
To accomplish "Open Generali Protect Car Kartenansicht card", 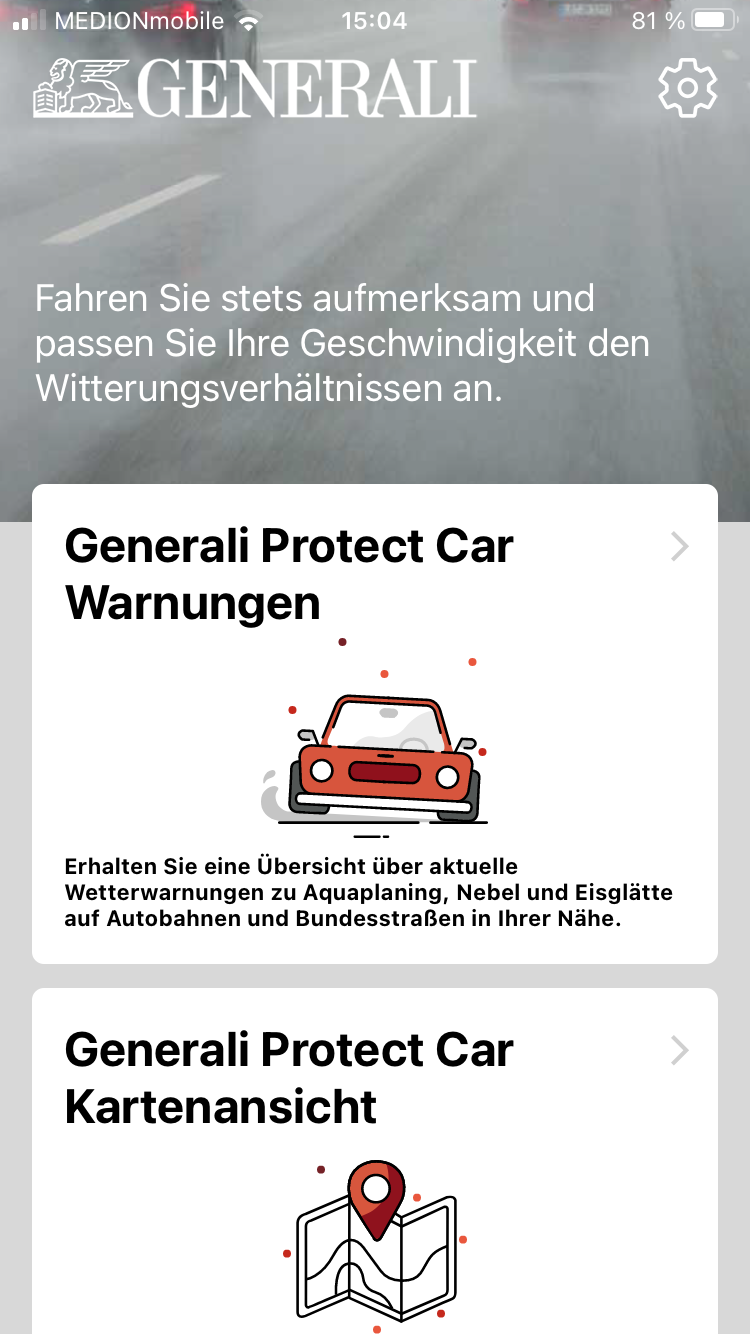I will pos(375,1160).
